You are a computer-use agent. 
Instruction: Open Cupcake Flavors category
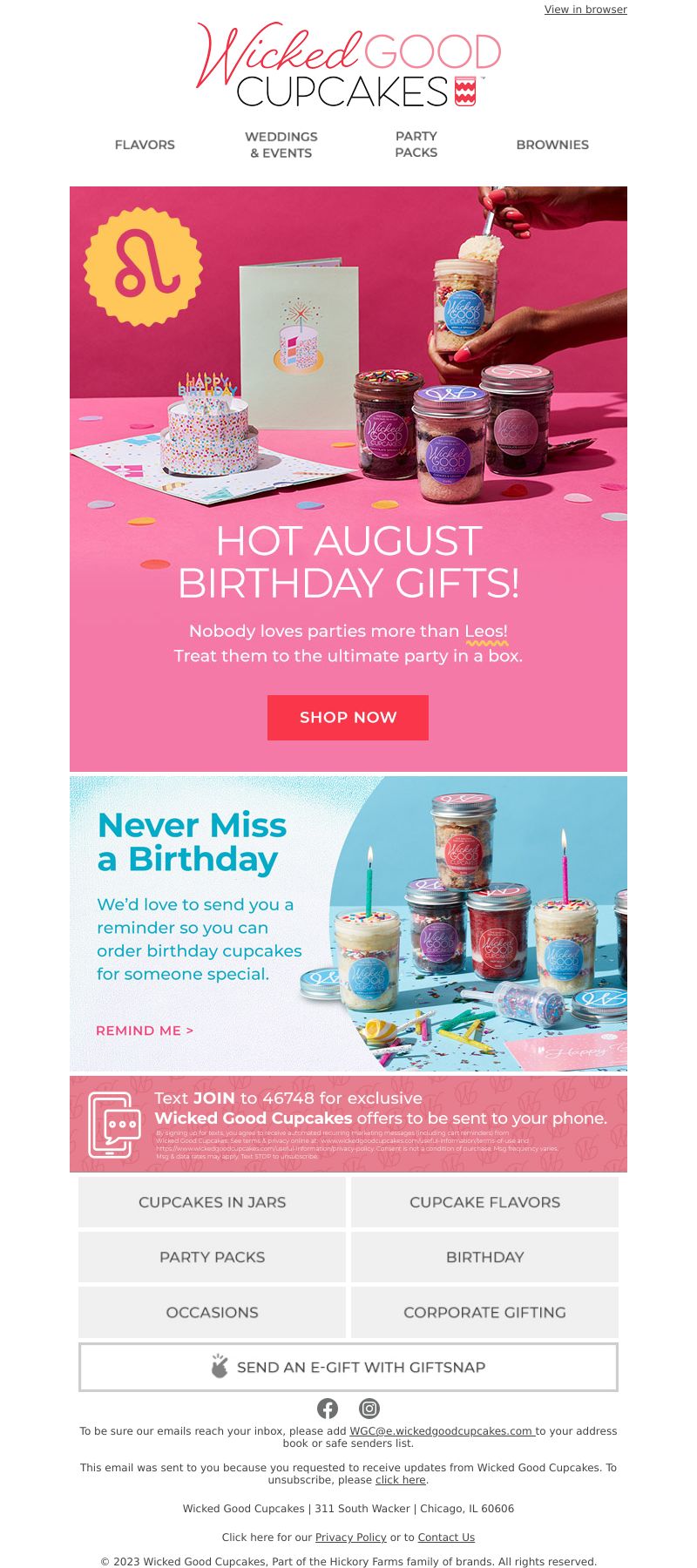(484, 1202)
